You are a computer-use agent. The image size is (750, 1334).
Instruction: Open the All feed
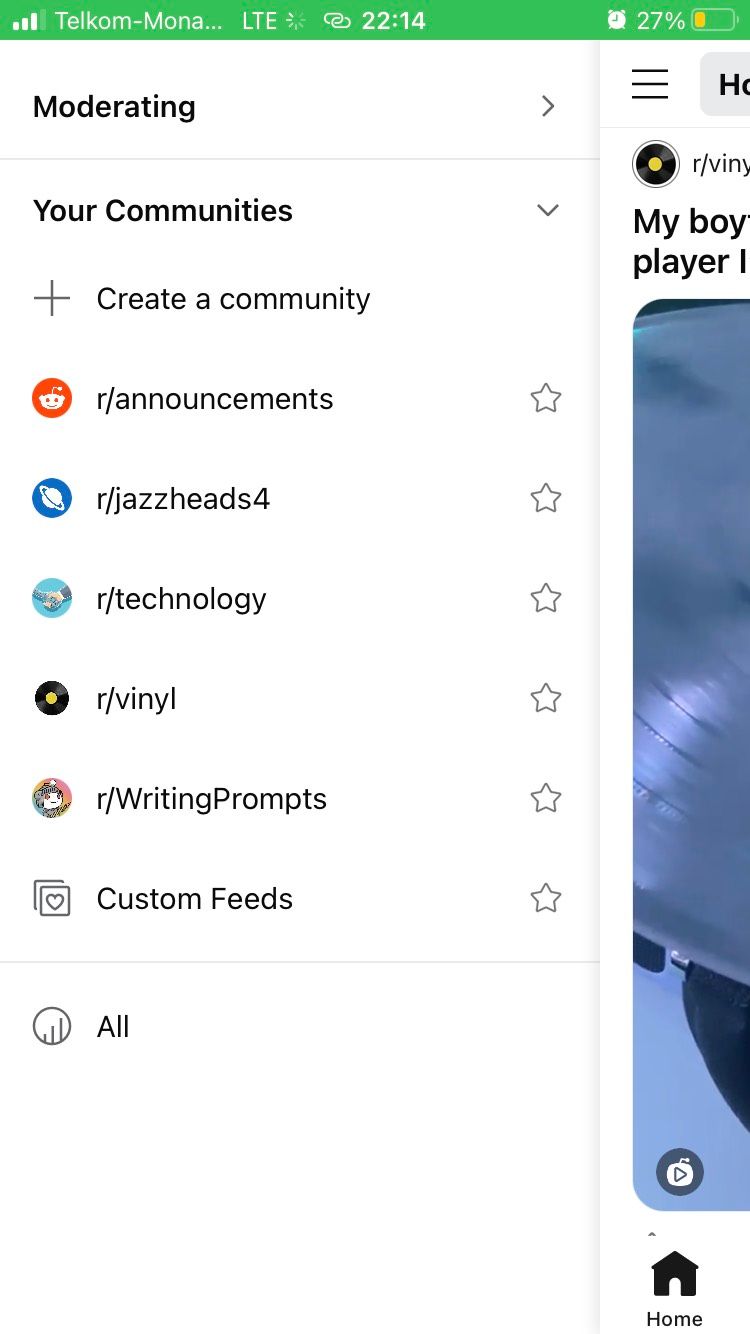pyautogui.click(x=112, y=1027)
